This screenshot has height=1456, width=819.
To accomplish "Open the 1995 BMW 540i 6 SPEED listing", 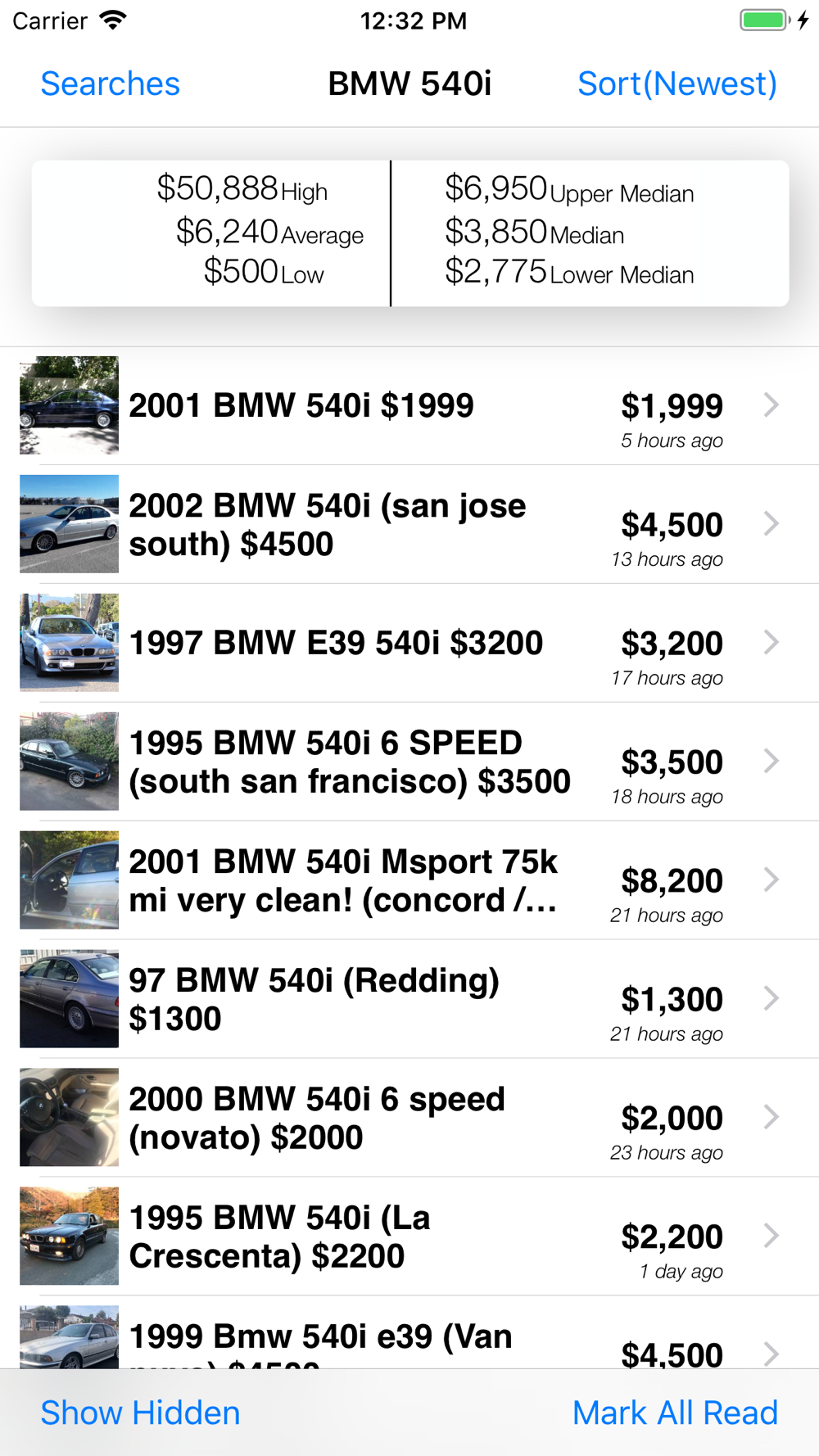I will point(409,762).
